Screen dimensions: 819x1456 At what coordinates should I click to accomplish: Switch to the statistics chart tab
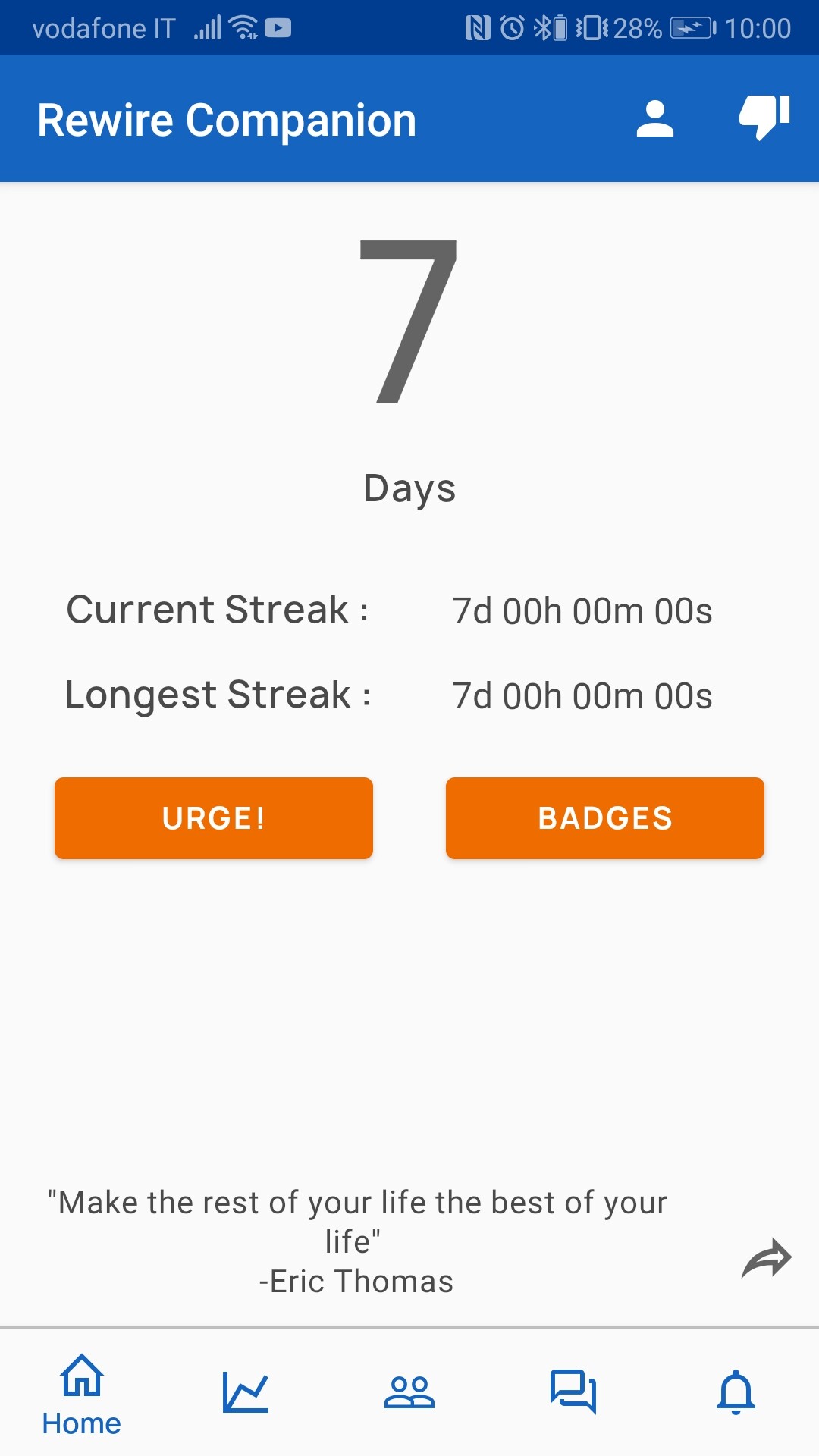(246, 1392)
